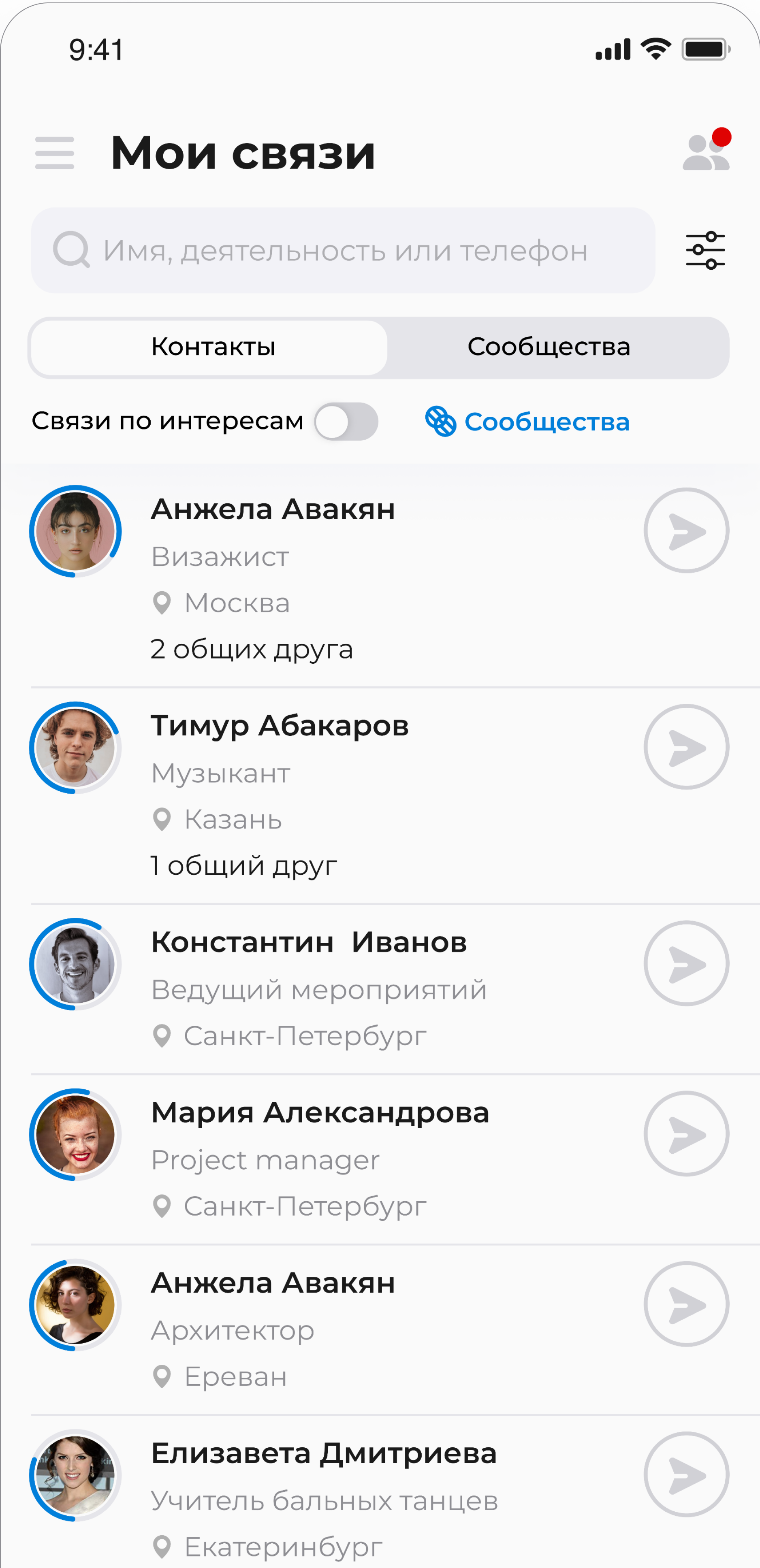Send a message to Визажист Анжела Авакян

coord(686,531)
